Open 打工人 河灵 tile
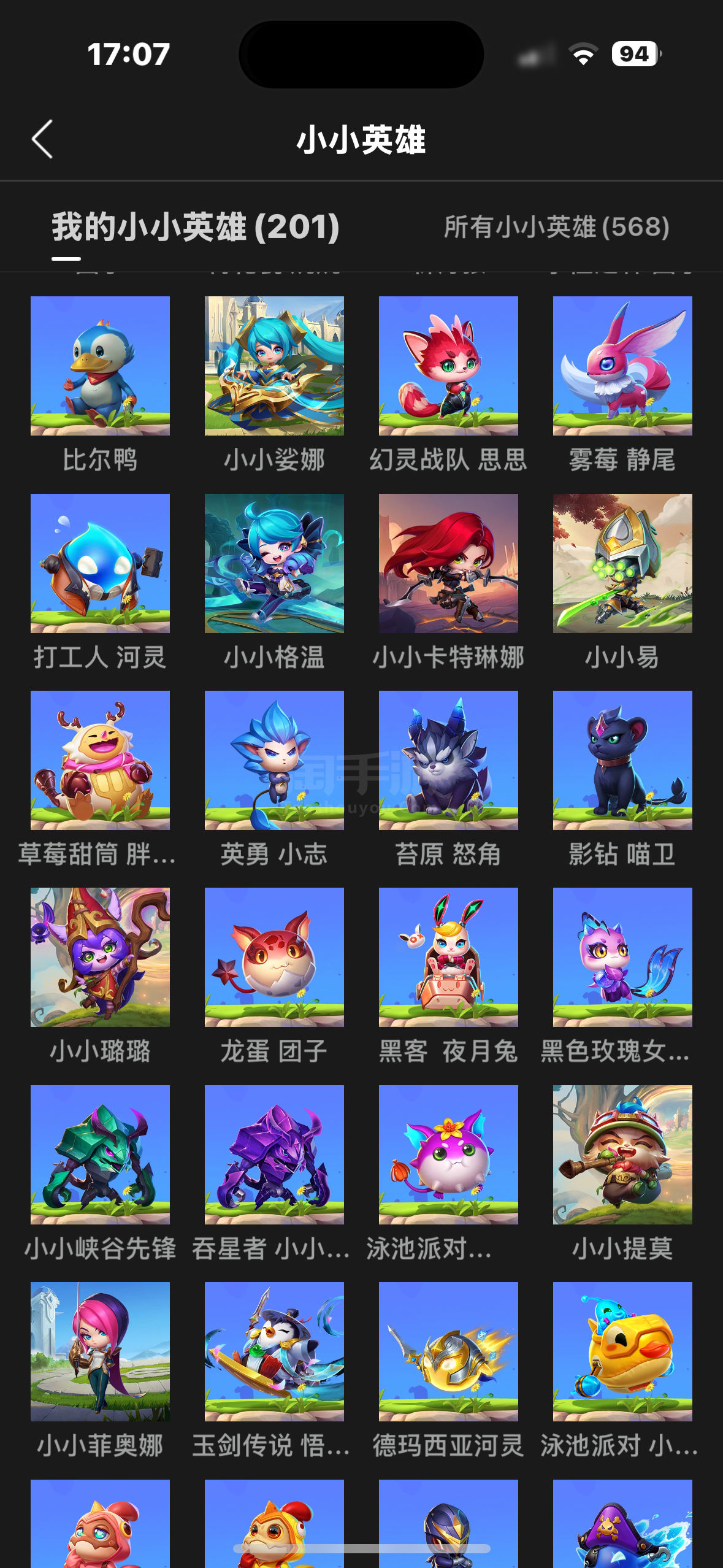The height and width of the screenshot is (1568, 723). pyautogui.click(x=100, y=563)
